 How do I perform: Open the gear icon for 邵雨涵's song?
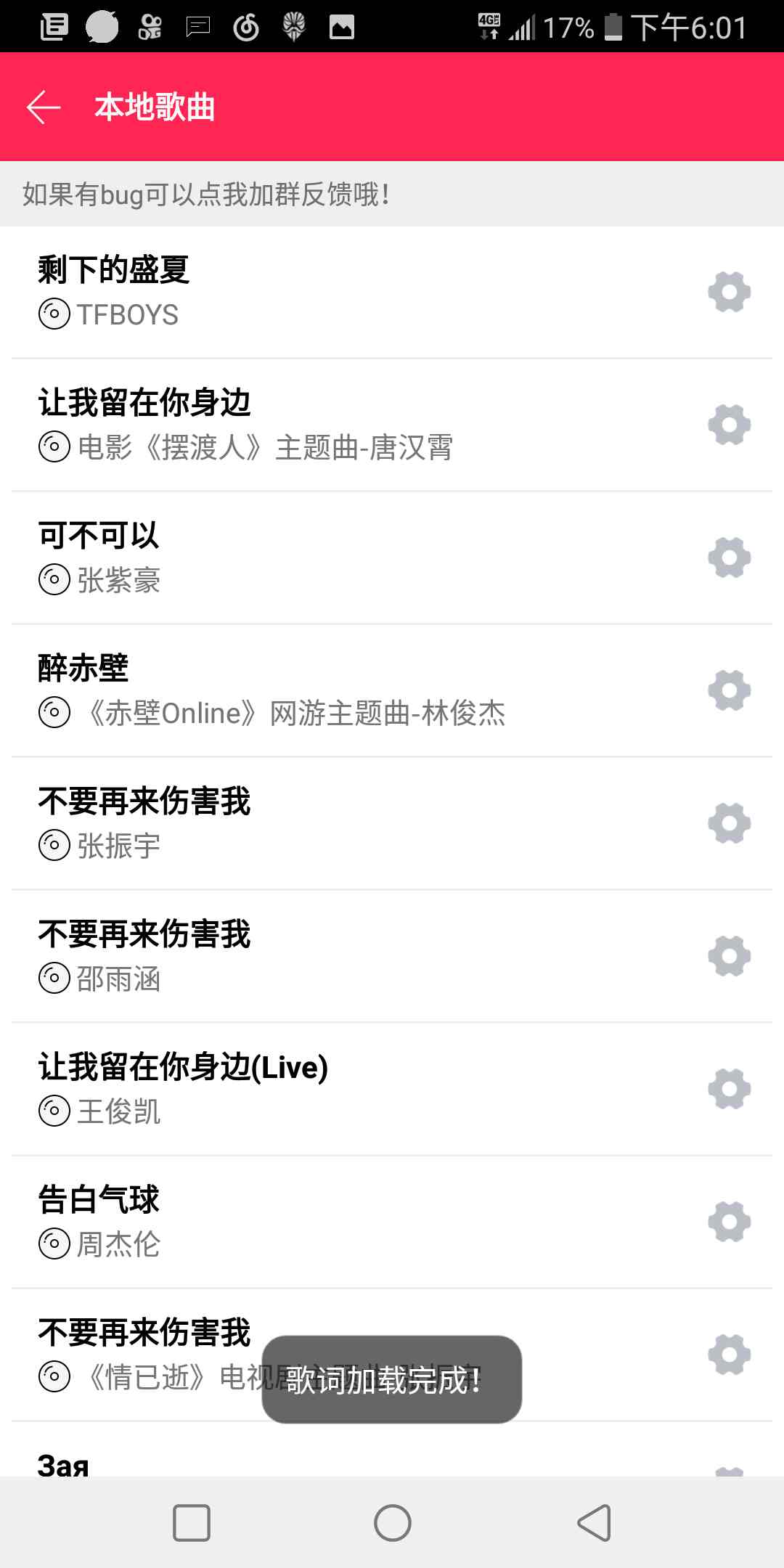click(729, 956)
